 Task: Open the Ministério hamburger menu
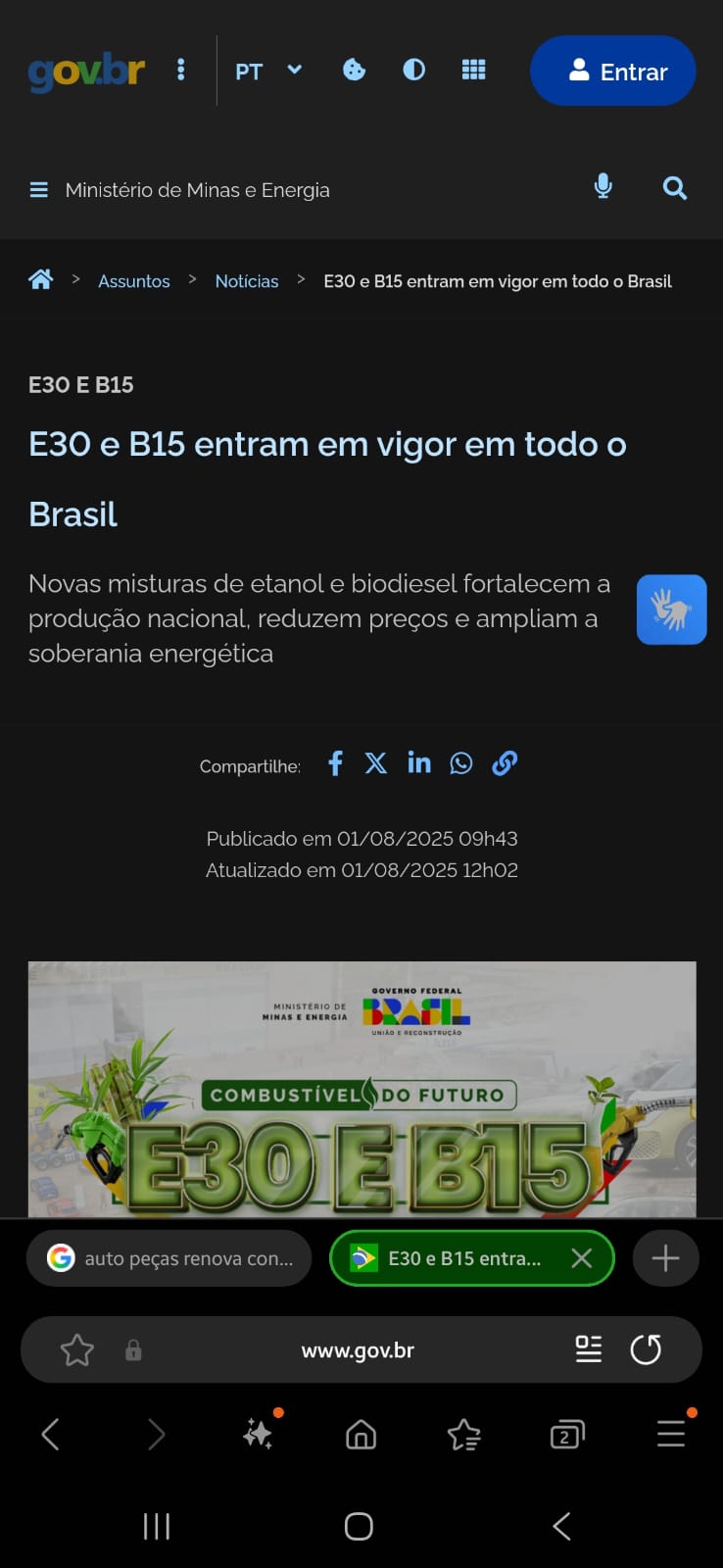coord(39,189)
